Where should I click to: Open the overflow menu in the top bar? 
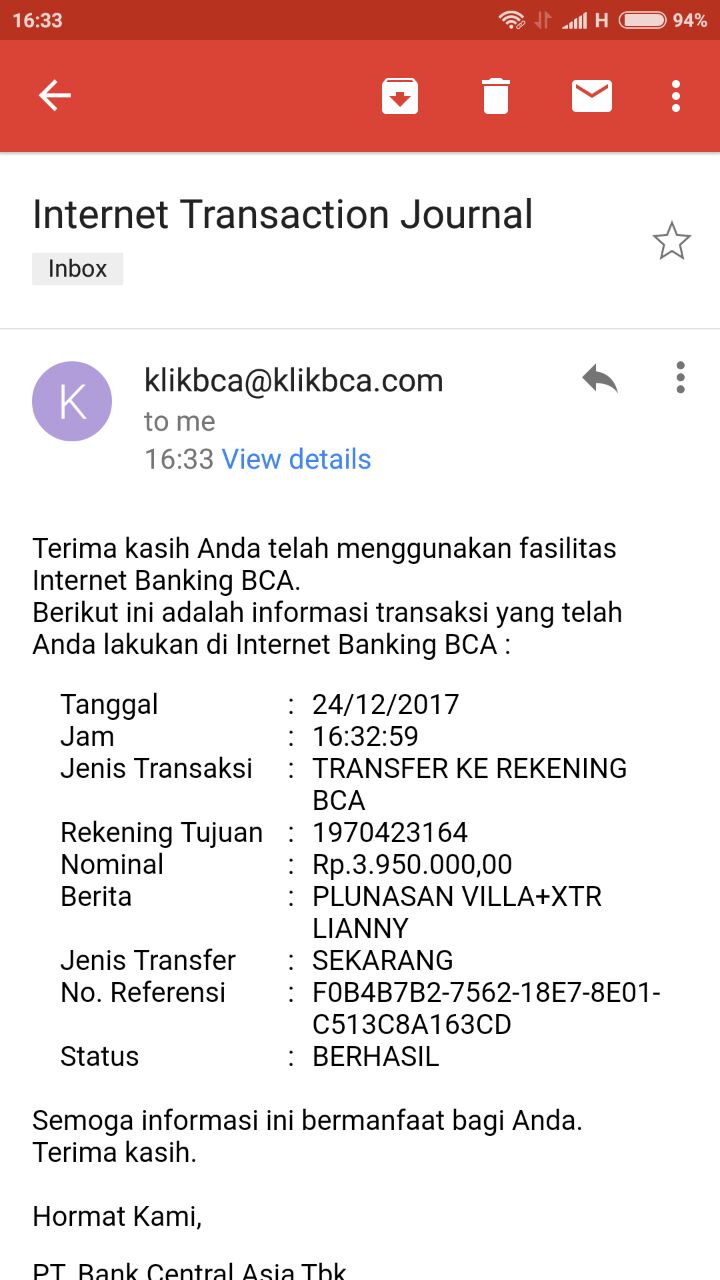coord(676,96)
